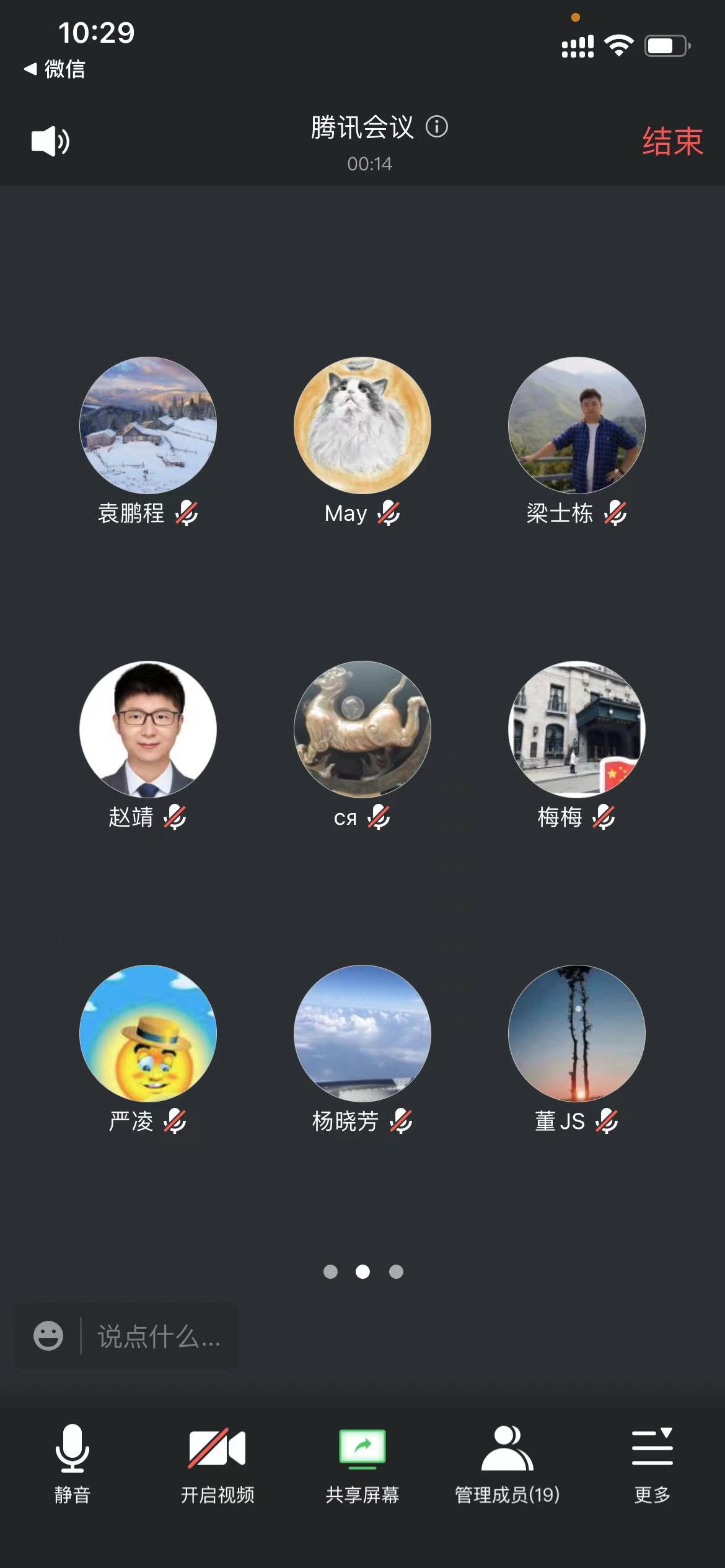Screen dimensions: 725x1568
Task: Select participant 严凌's avatar
Action: pyautogui.click(x=148, y=1033)
